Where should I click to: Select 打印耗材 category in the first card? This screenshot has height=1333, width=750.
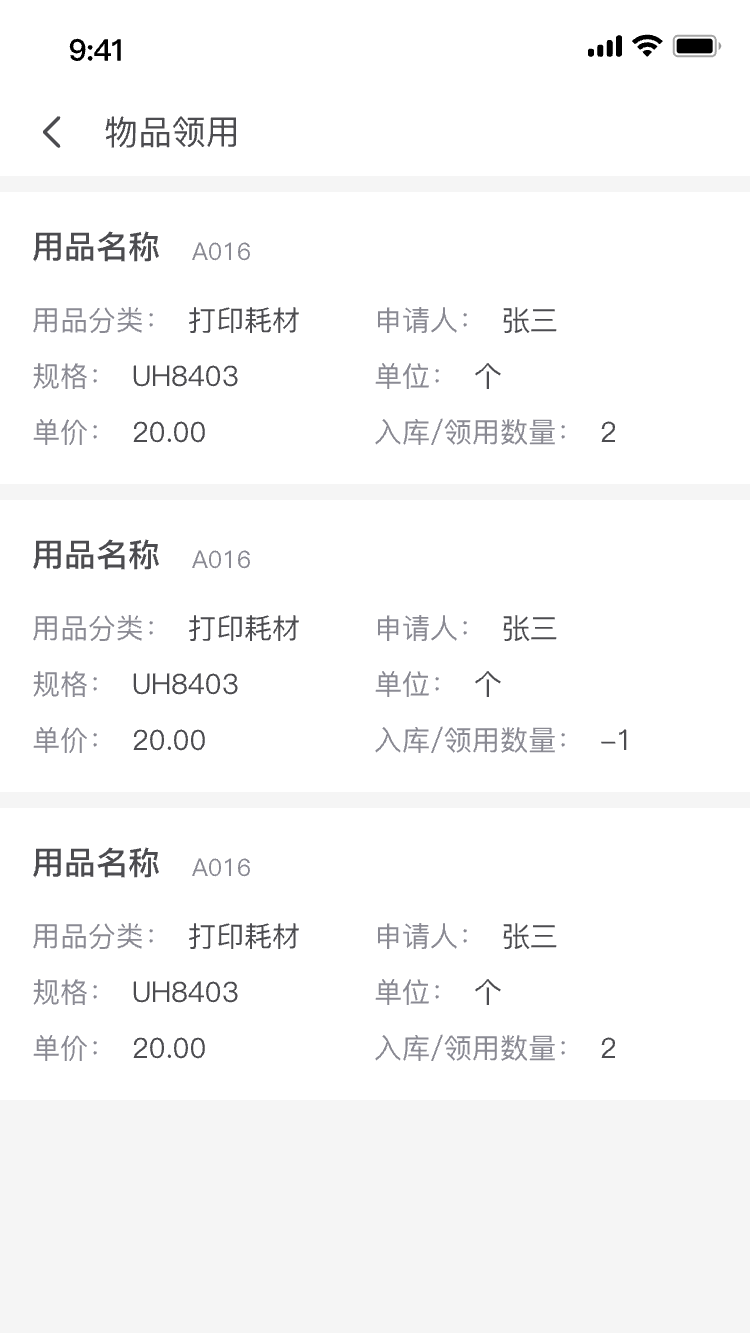click(x=243, y=320)
